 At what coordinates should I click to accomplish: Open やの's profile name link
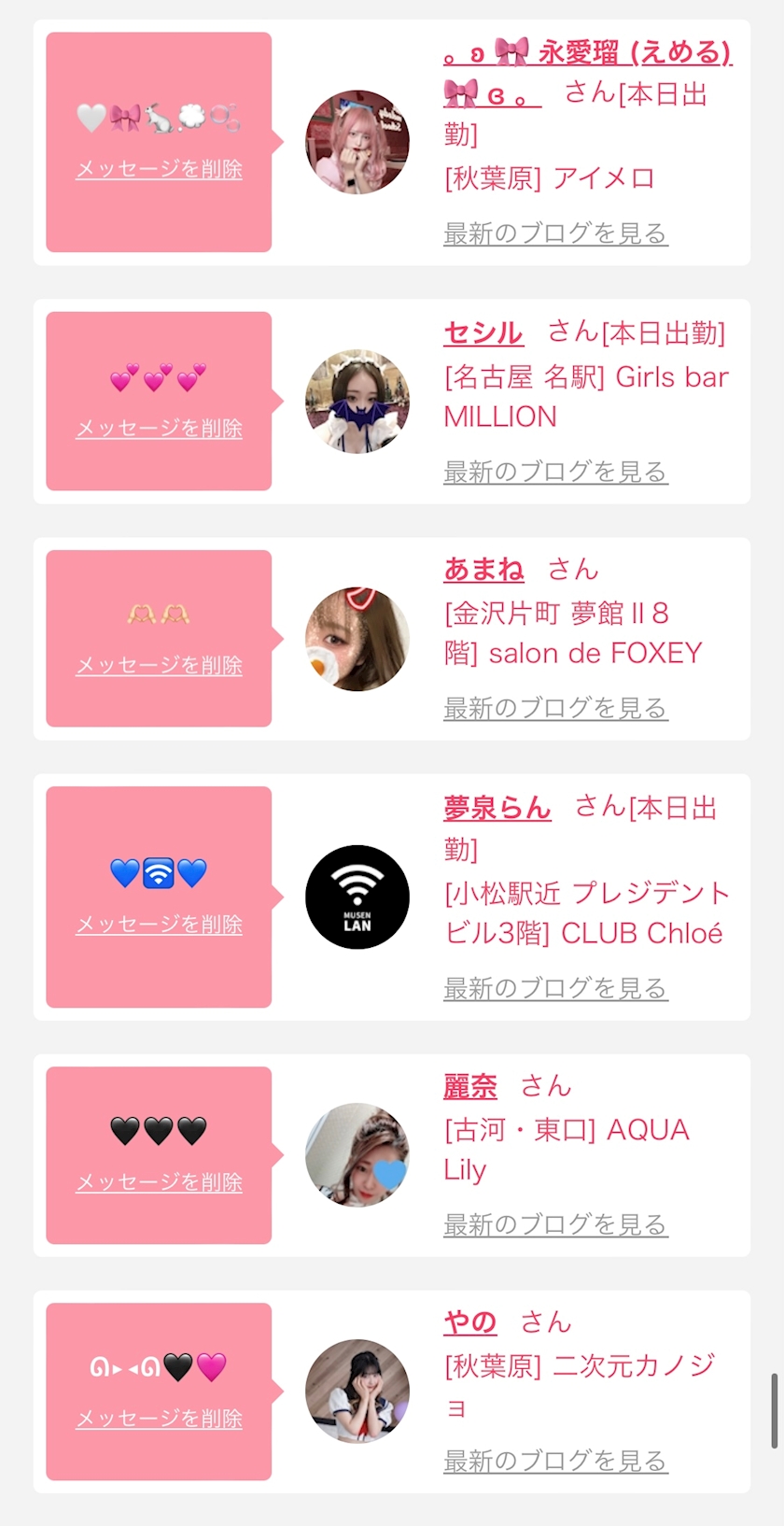(x=470, y=1322)
